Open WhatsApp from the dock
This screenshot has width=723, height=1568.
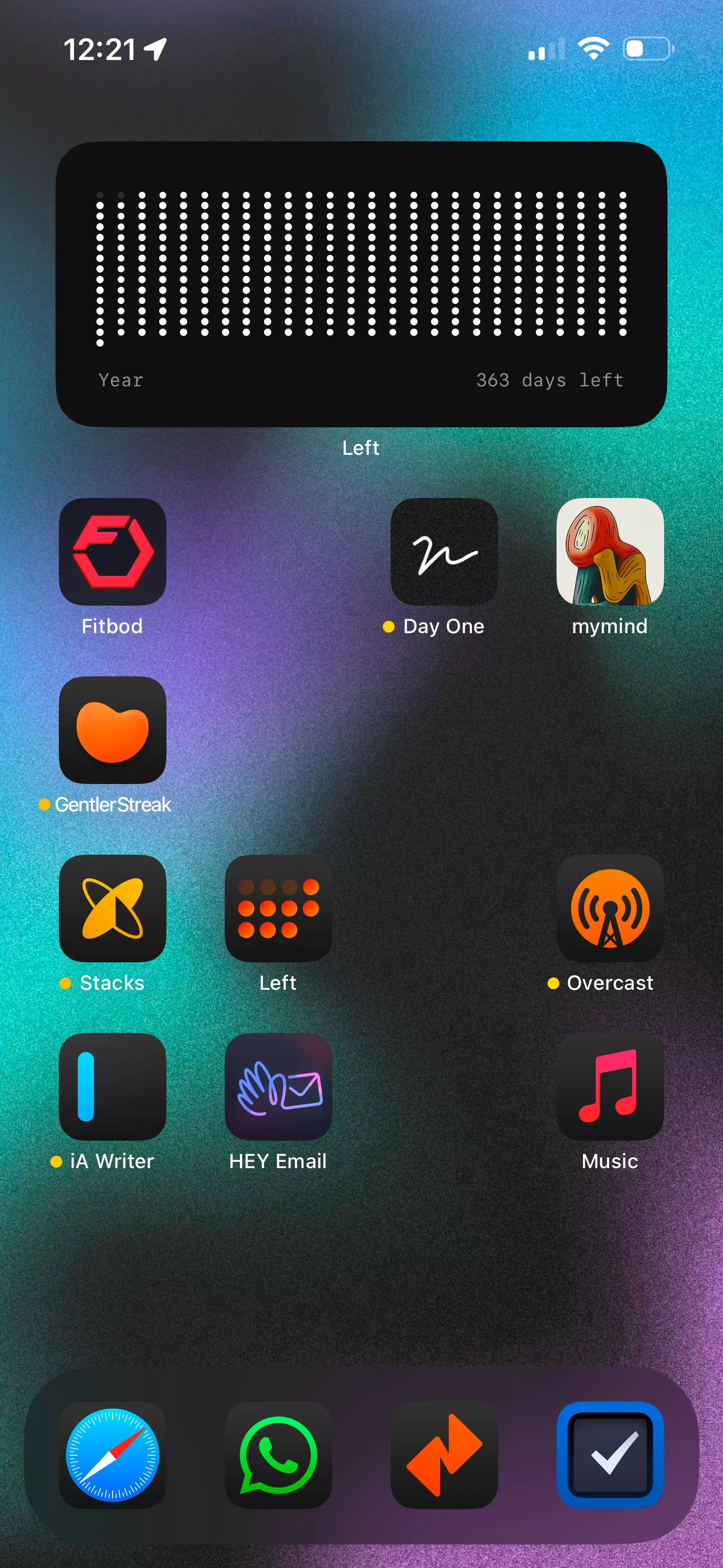(278, 1455)
